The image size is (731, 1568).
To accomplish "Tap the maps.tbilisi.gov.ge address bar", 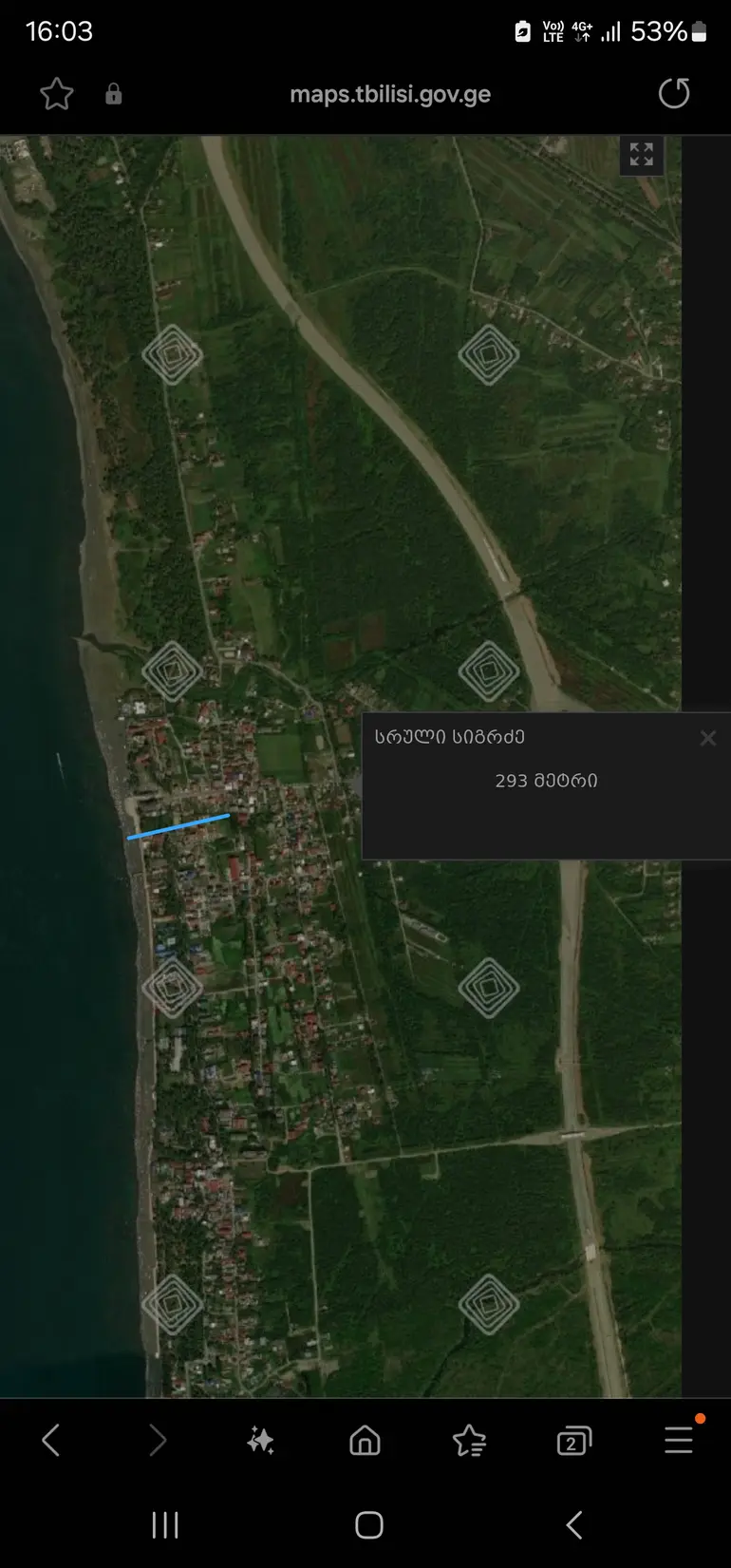I will click(x=389, y=94).
